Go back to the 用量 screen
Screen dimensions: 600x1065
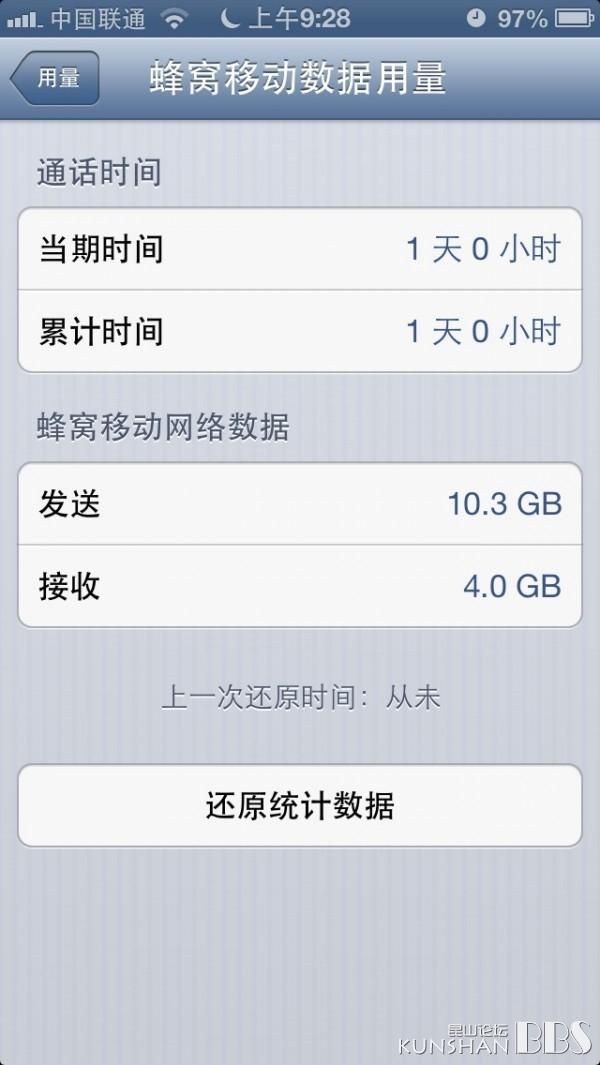pyautogui.click(x=56, y=78)
